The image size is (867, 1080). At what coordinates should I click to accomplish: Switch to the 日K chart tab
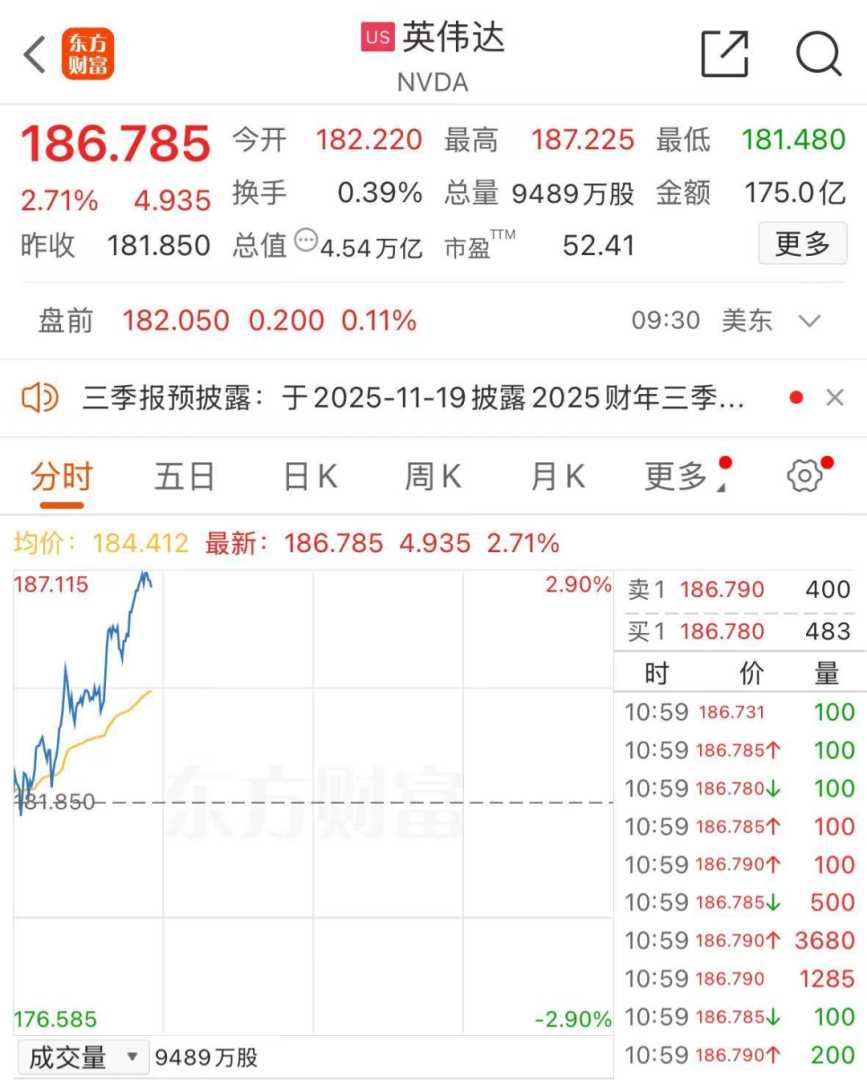coord(310,477)
